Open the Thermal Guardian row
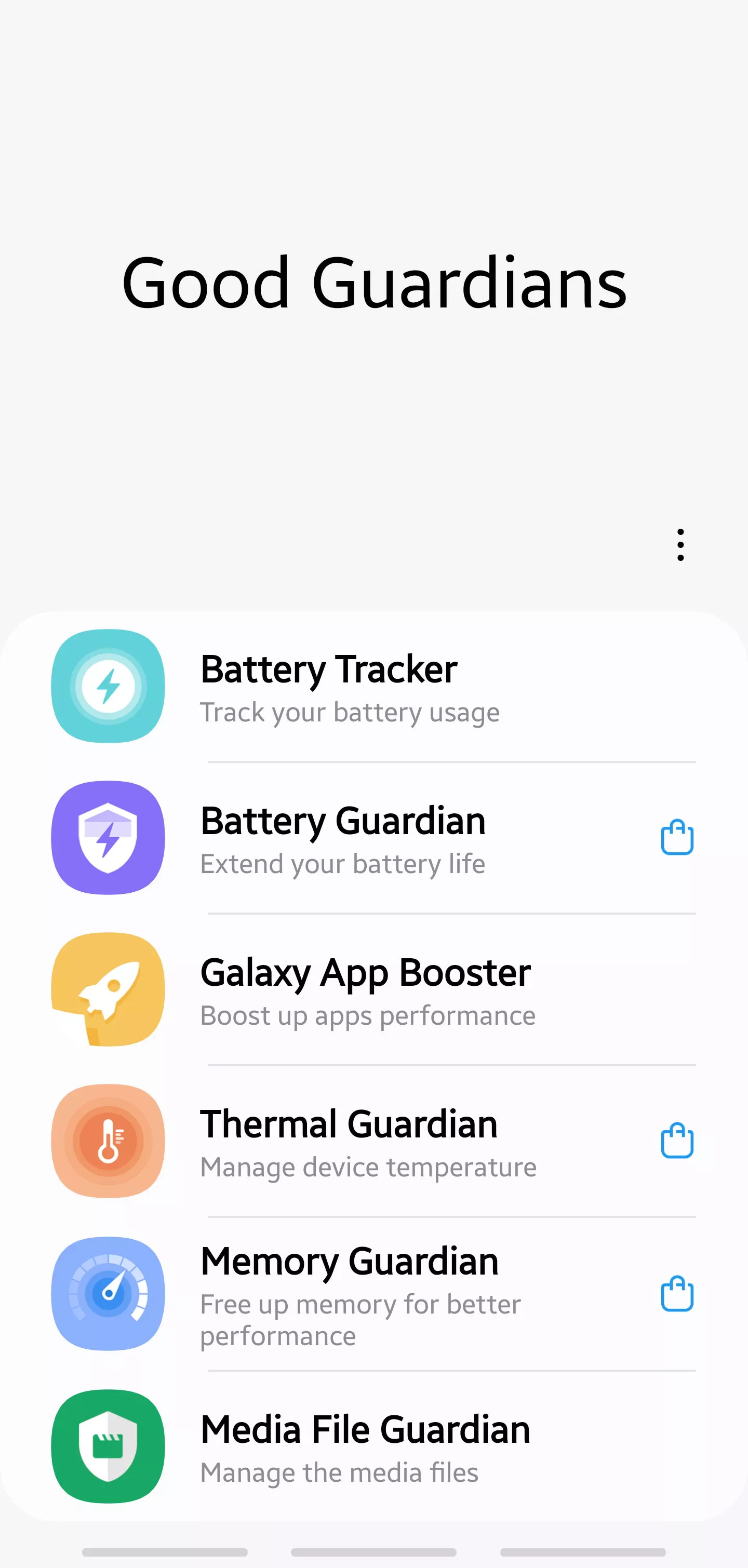The height and width of the screenshot is (1568, 748). coord(373,1141)
